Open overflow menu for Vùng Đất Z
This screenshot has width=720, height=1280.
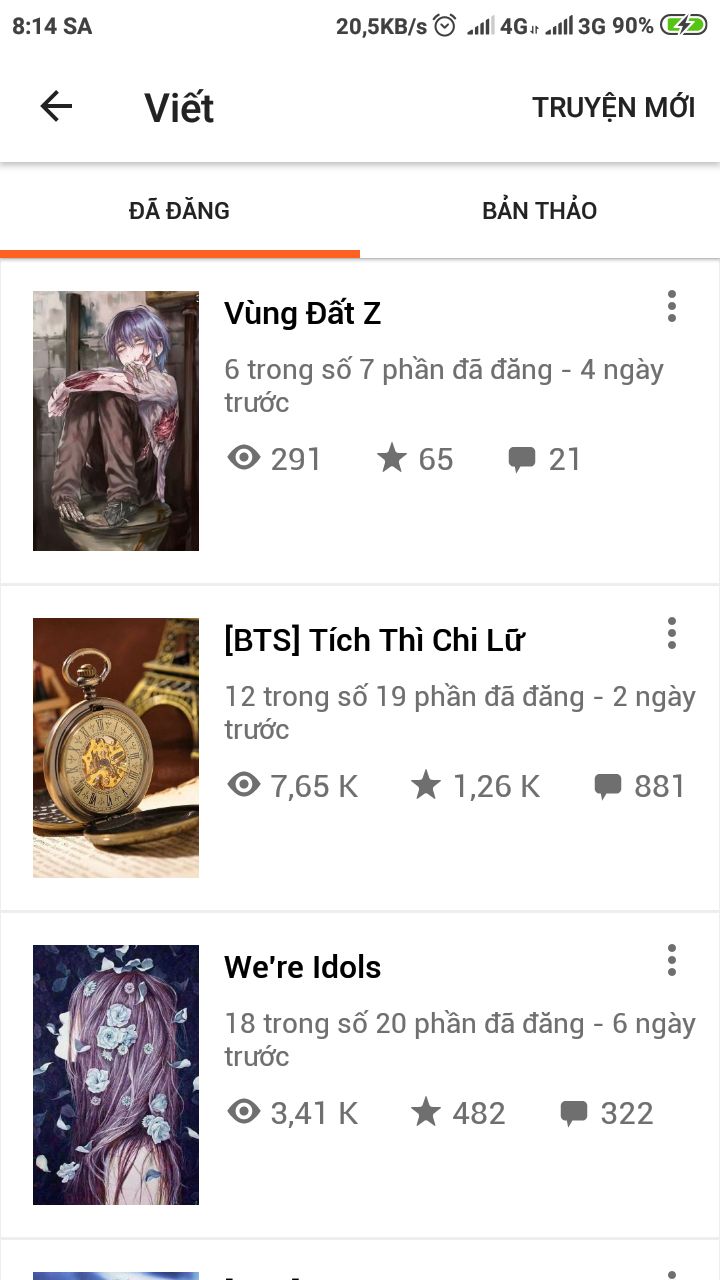pos(672,307)
